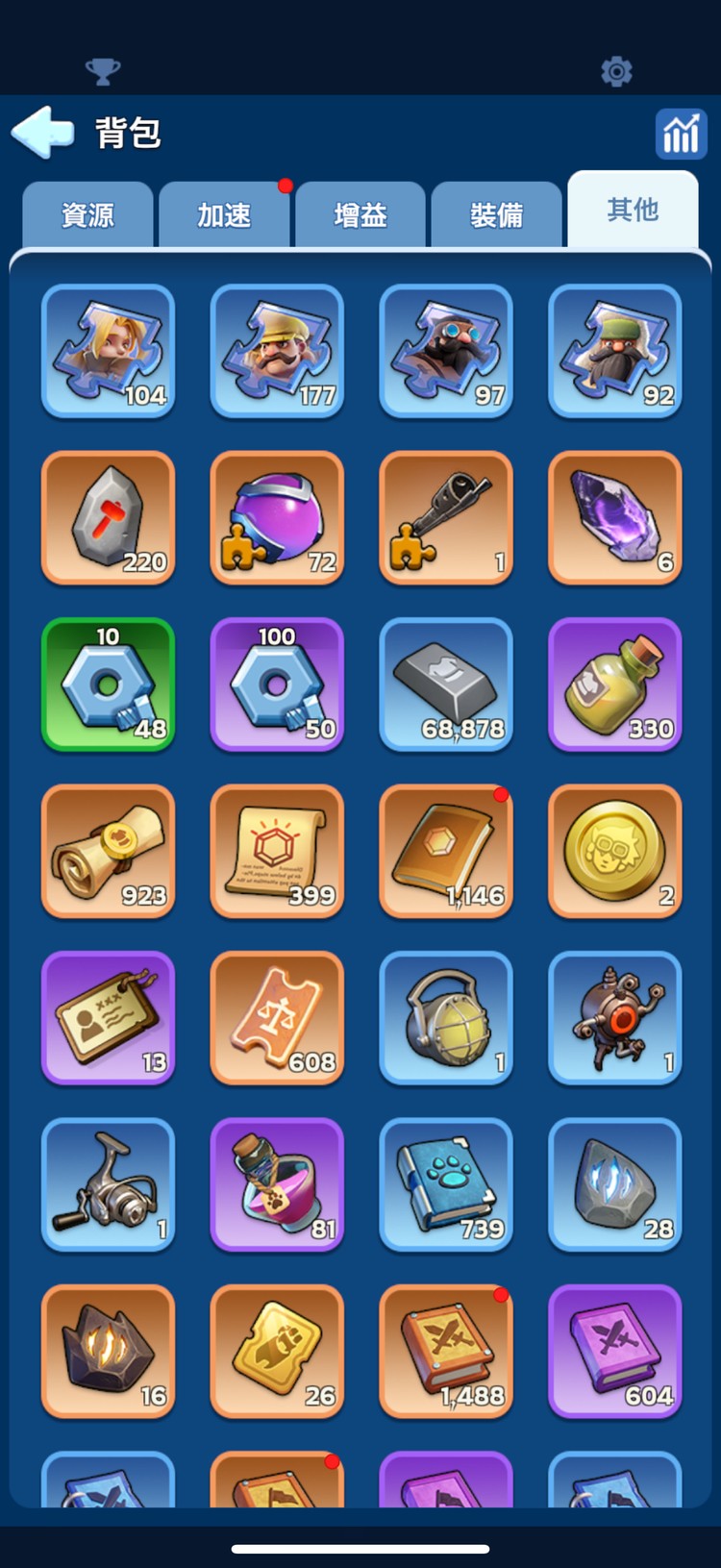721x1568 pixels.
Task: Select the 其他 tab
Action: [x=633, y=210]
